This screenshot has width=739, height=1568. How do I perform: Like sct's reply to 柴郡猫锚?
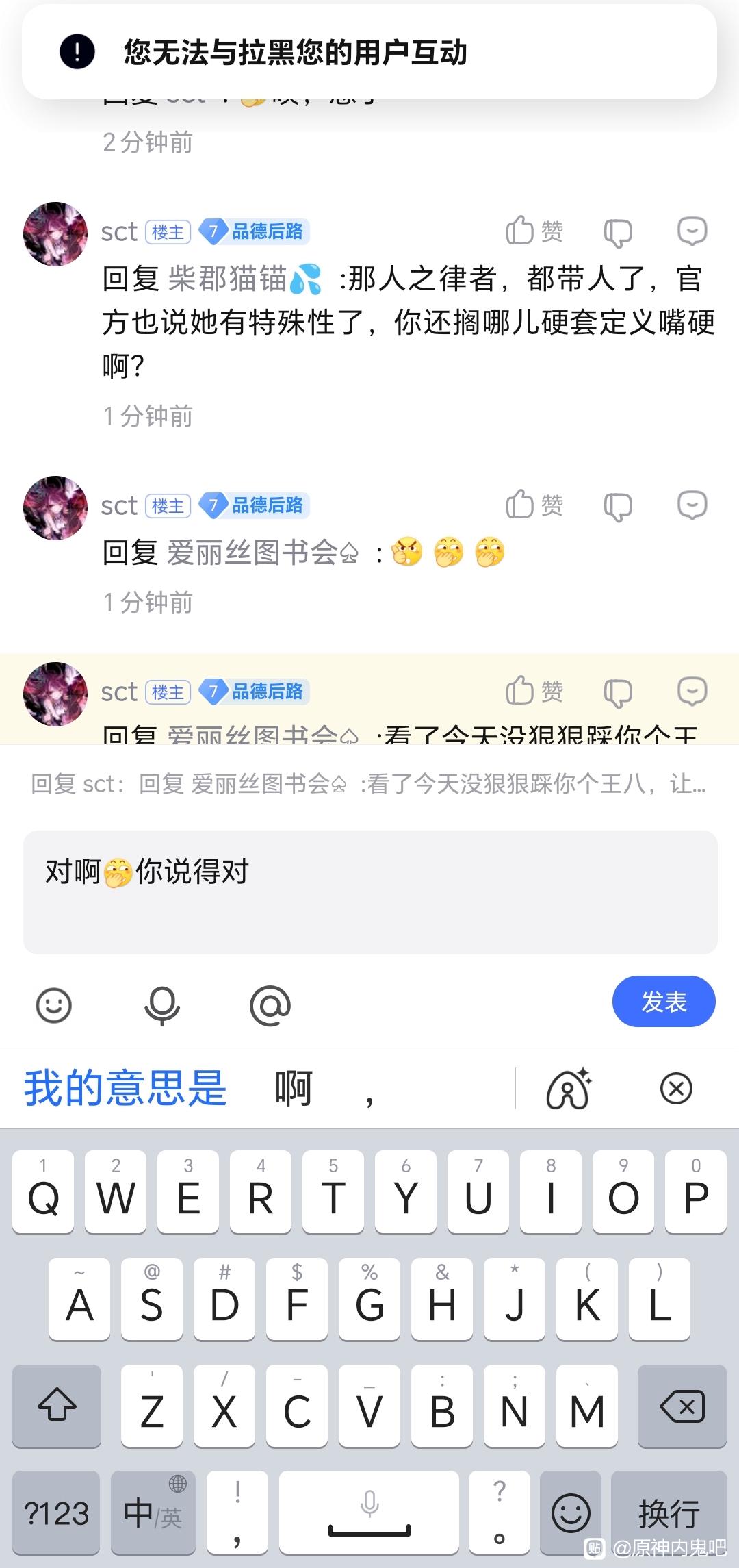click(534, 231)
